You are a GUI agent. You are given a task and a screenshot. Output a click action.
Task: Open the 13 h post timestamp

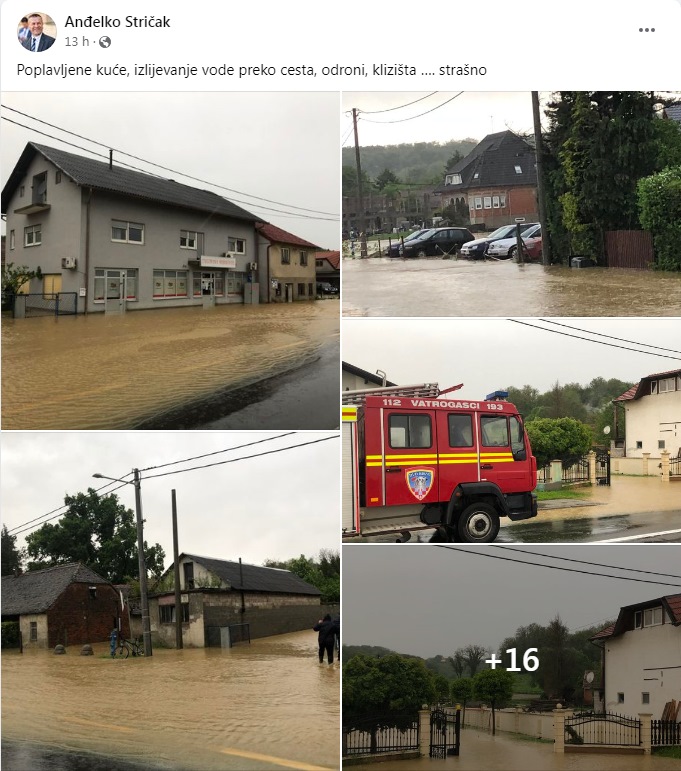point(77,42)
